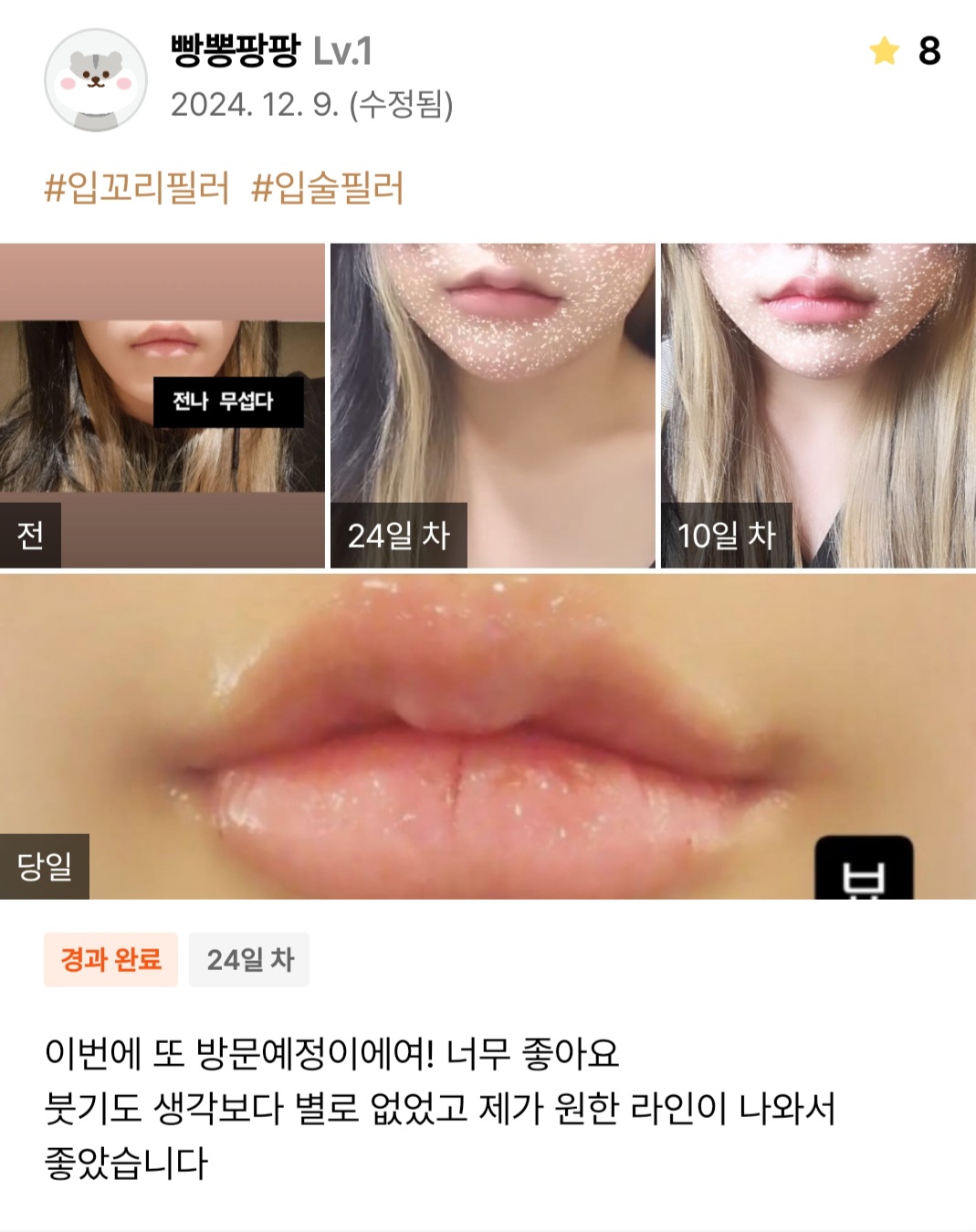Open the #입술필러 hashtag
Image resolution: width=976 pixels, height=1232 pixels.
point(327,189)
